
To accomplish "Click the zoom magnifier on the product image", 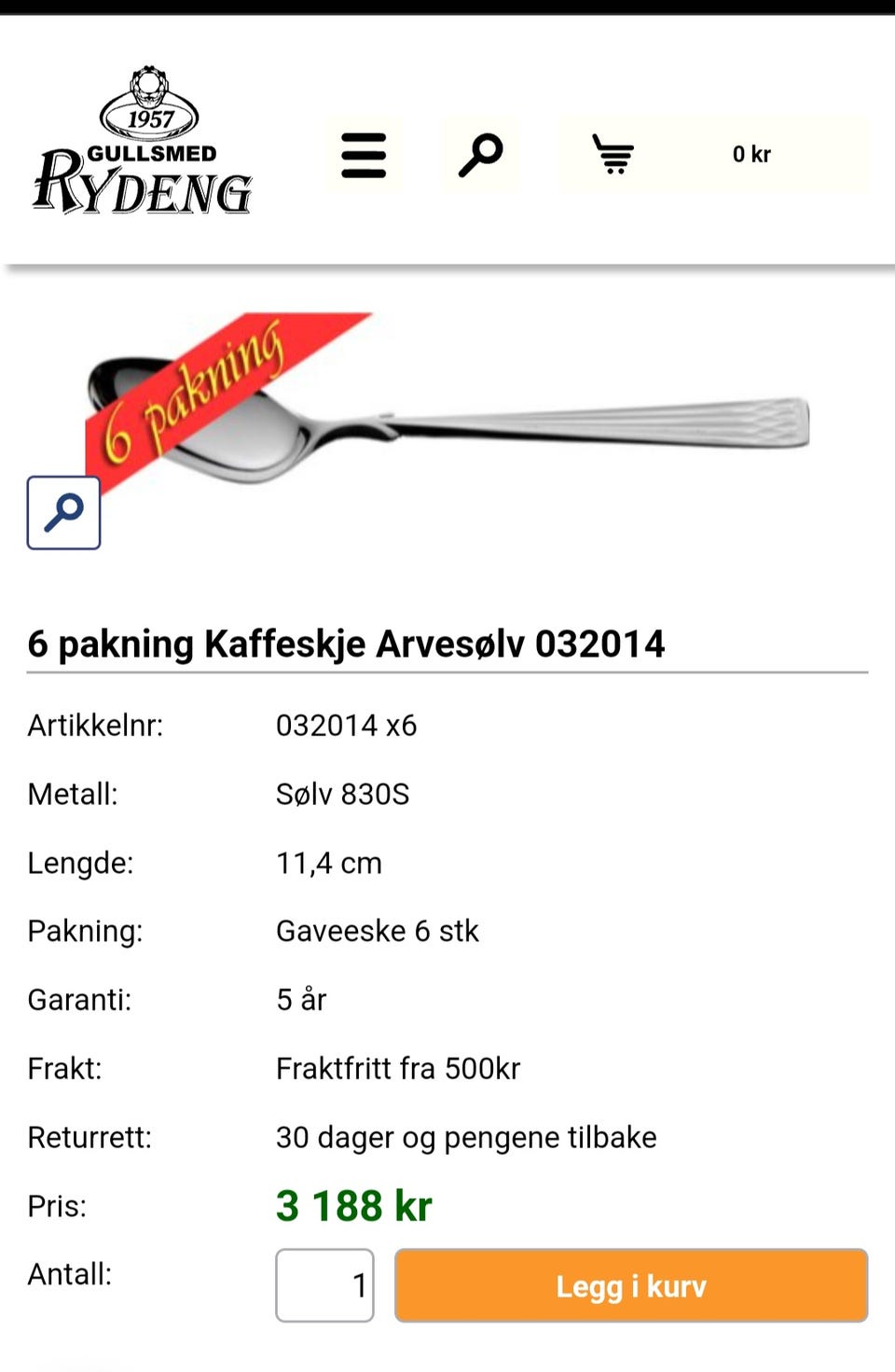I will pos(62,513).
